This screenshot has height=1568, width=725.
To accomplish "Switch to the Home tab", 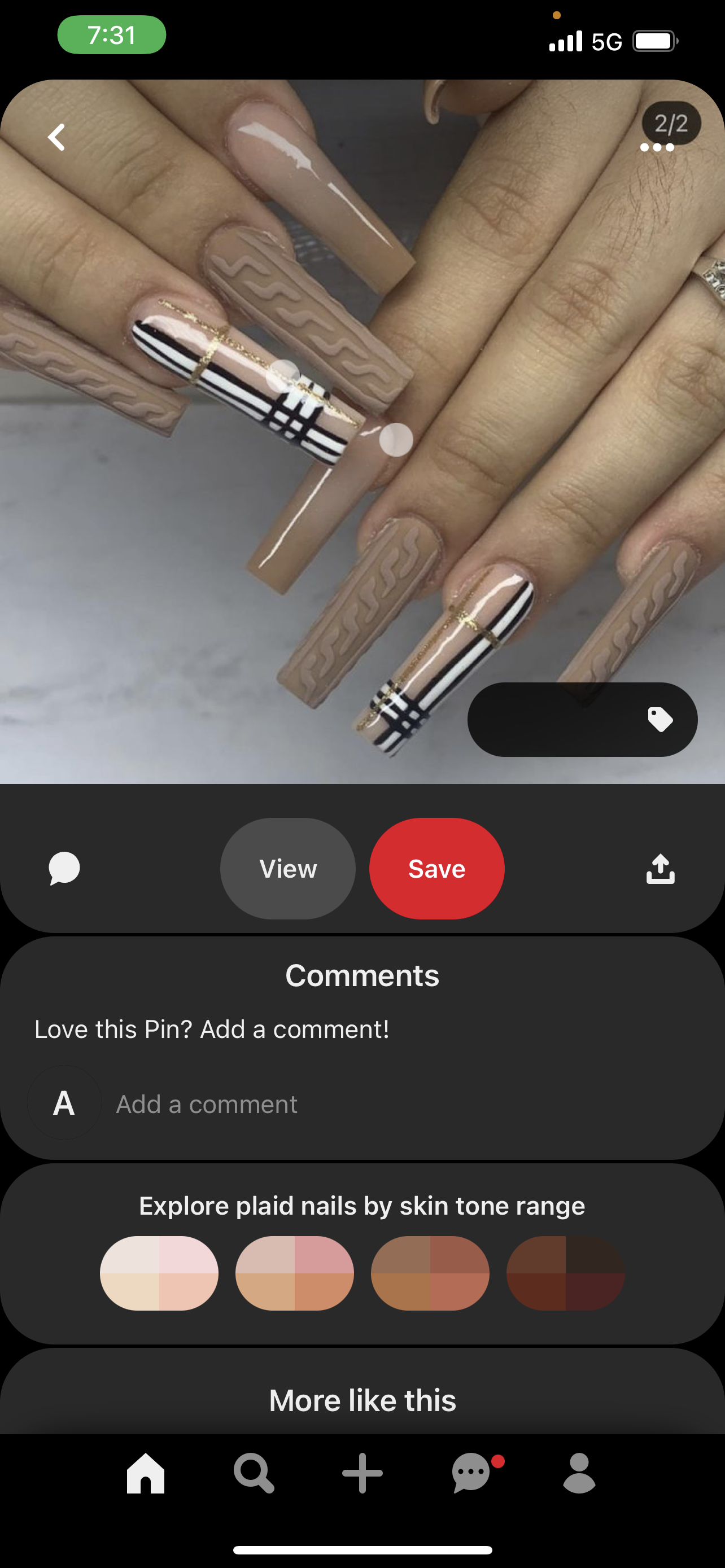I will (146, 1473).
